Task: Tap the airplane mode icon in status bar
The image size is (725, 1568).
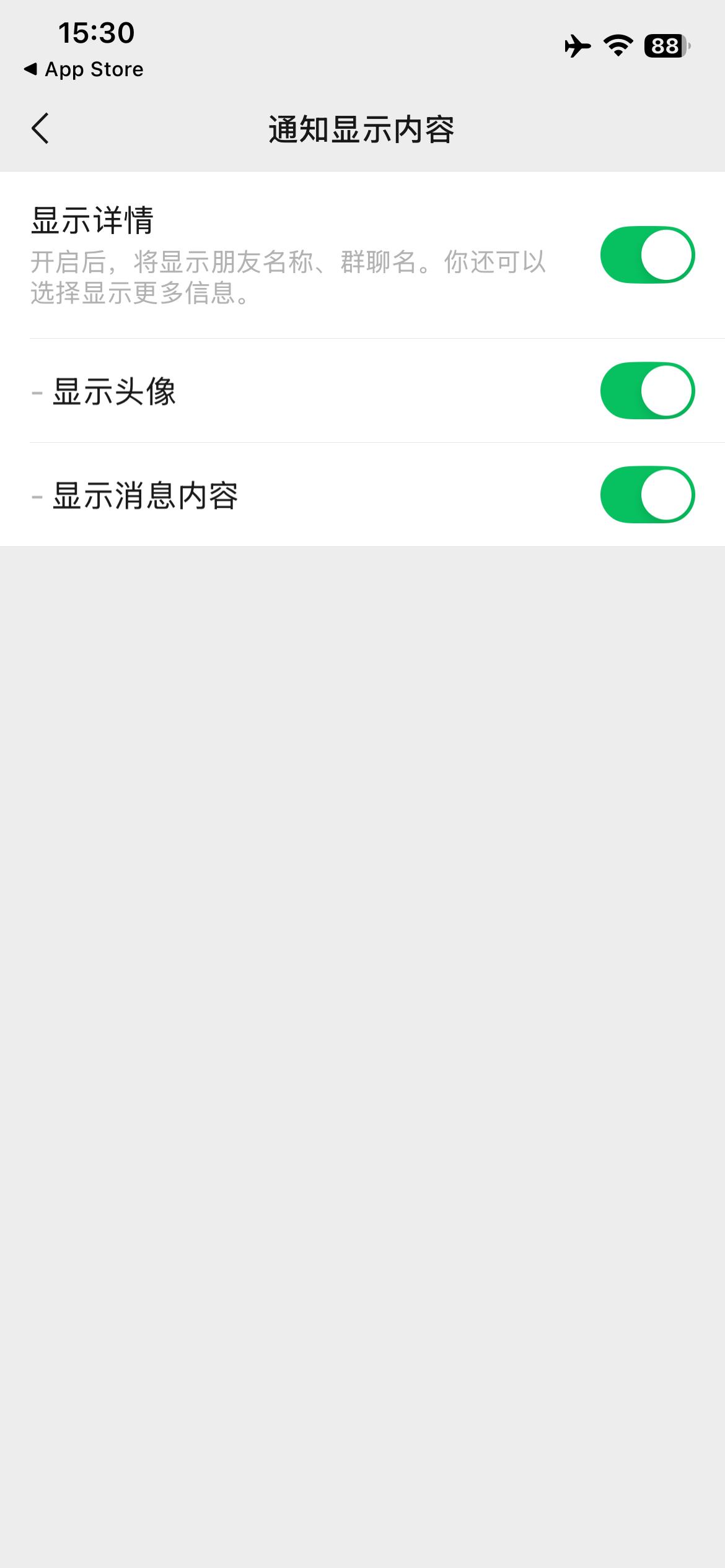Action: click(579, 45)
